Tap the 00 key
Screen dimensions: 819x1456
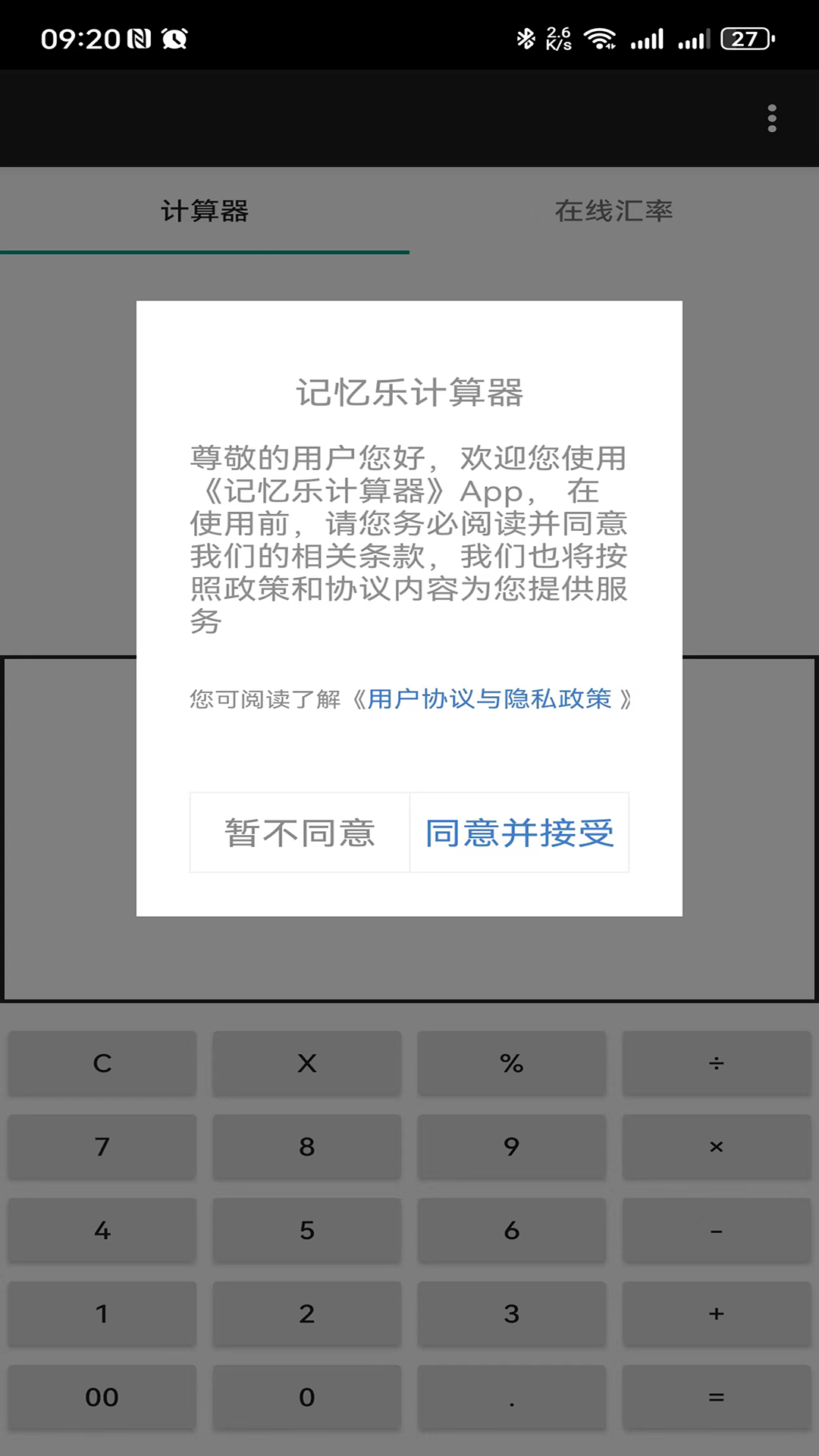coord(102,1397)
